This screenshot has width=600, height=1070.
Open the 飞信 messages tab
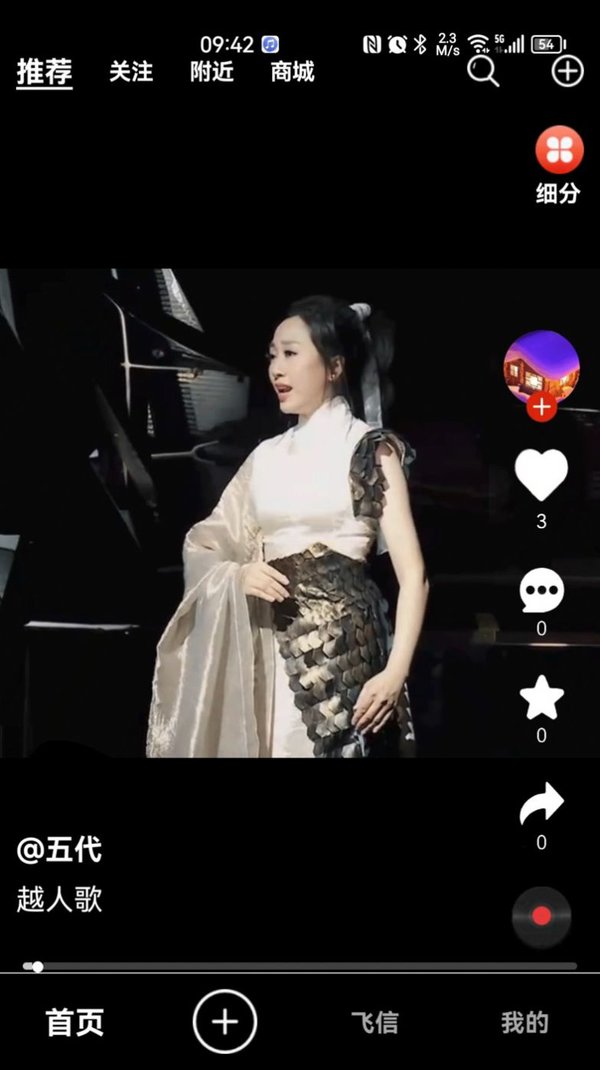point(375,1022)
